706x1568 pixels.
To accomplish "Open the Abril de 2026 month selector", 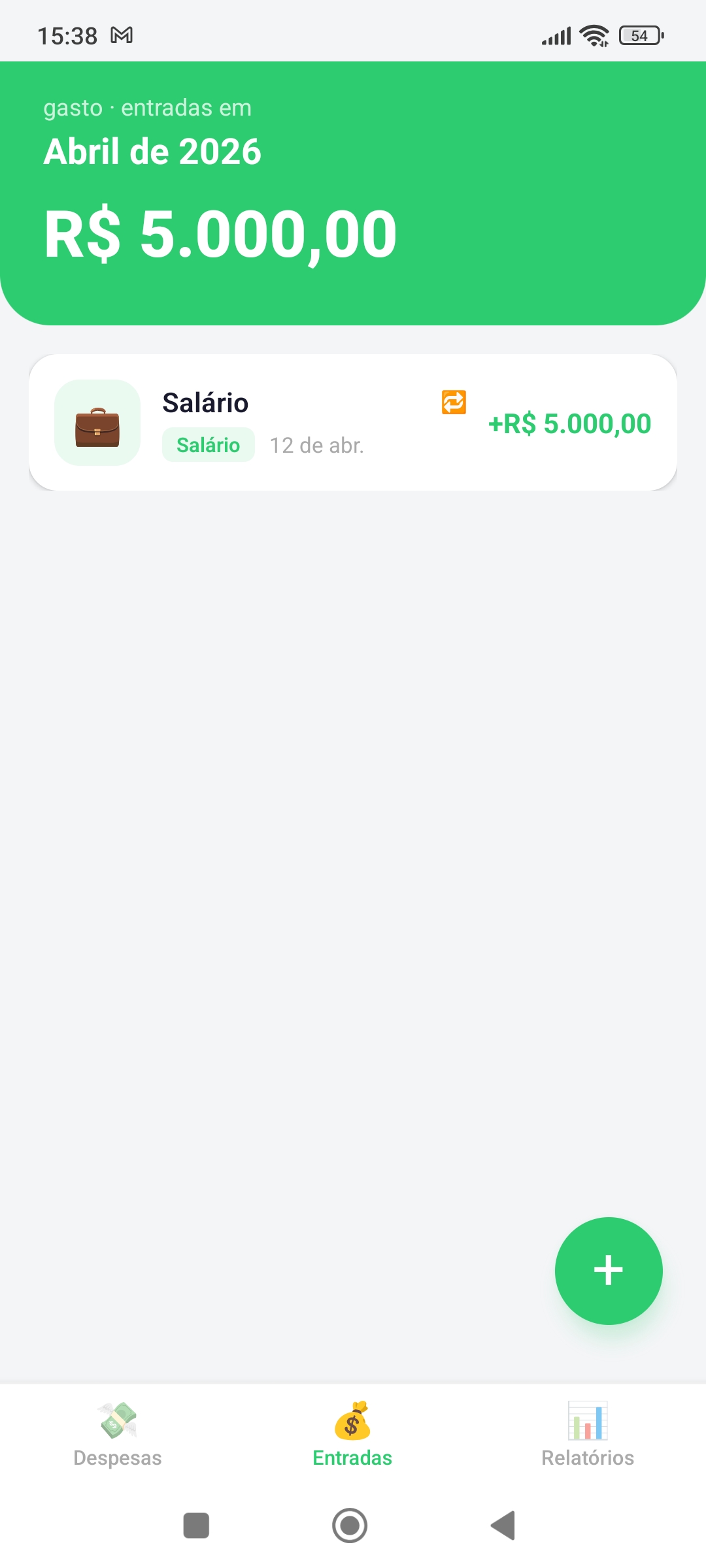I will [152, 150].
